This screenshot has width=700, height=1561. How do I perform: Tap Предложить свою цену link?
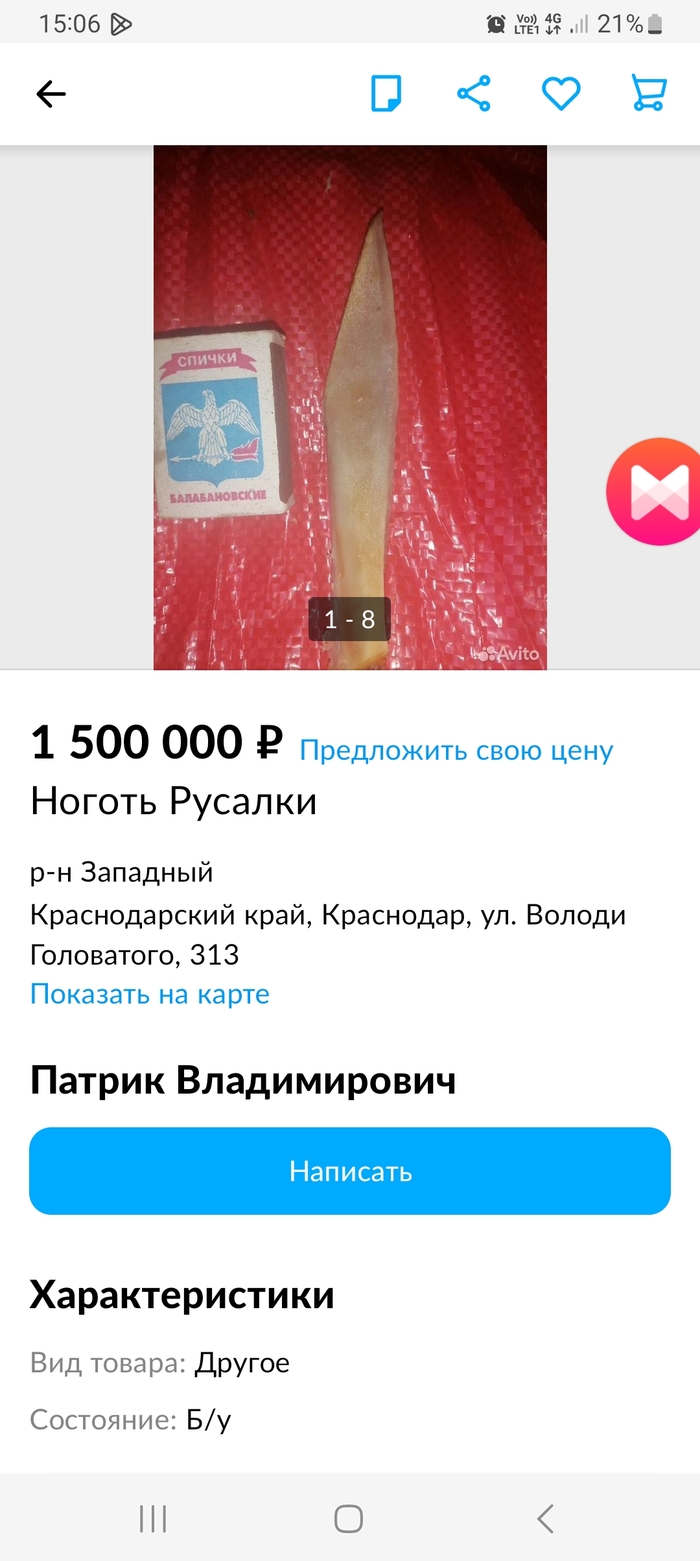coord(456,750)
